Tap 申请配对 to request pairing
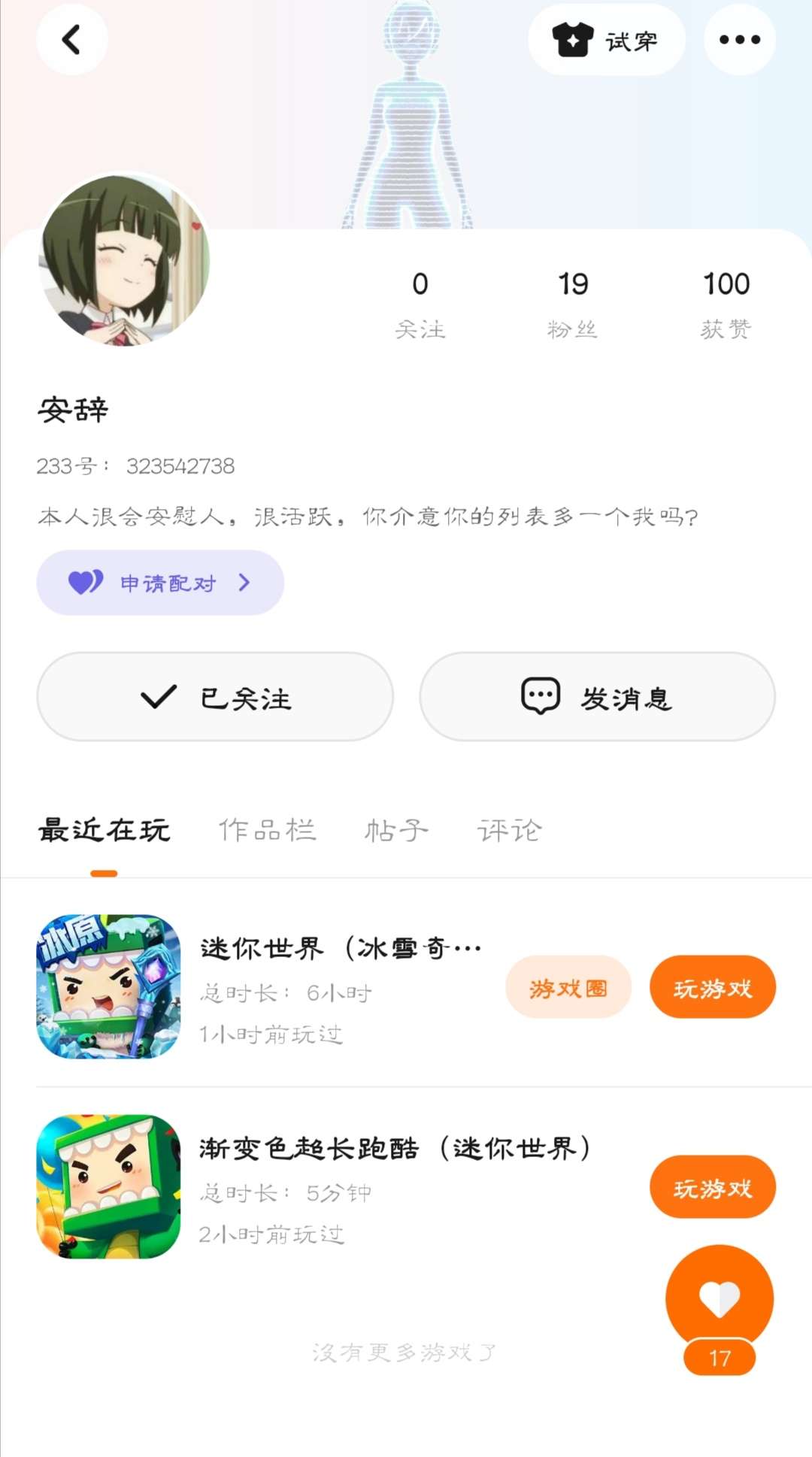This screenshot has width=812, height=1457. (x=160, y=583)
